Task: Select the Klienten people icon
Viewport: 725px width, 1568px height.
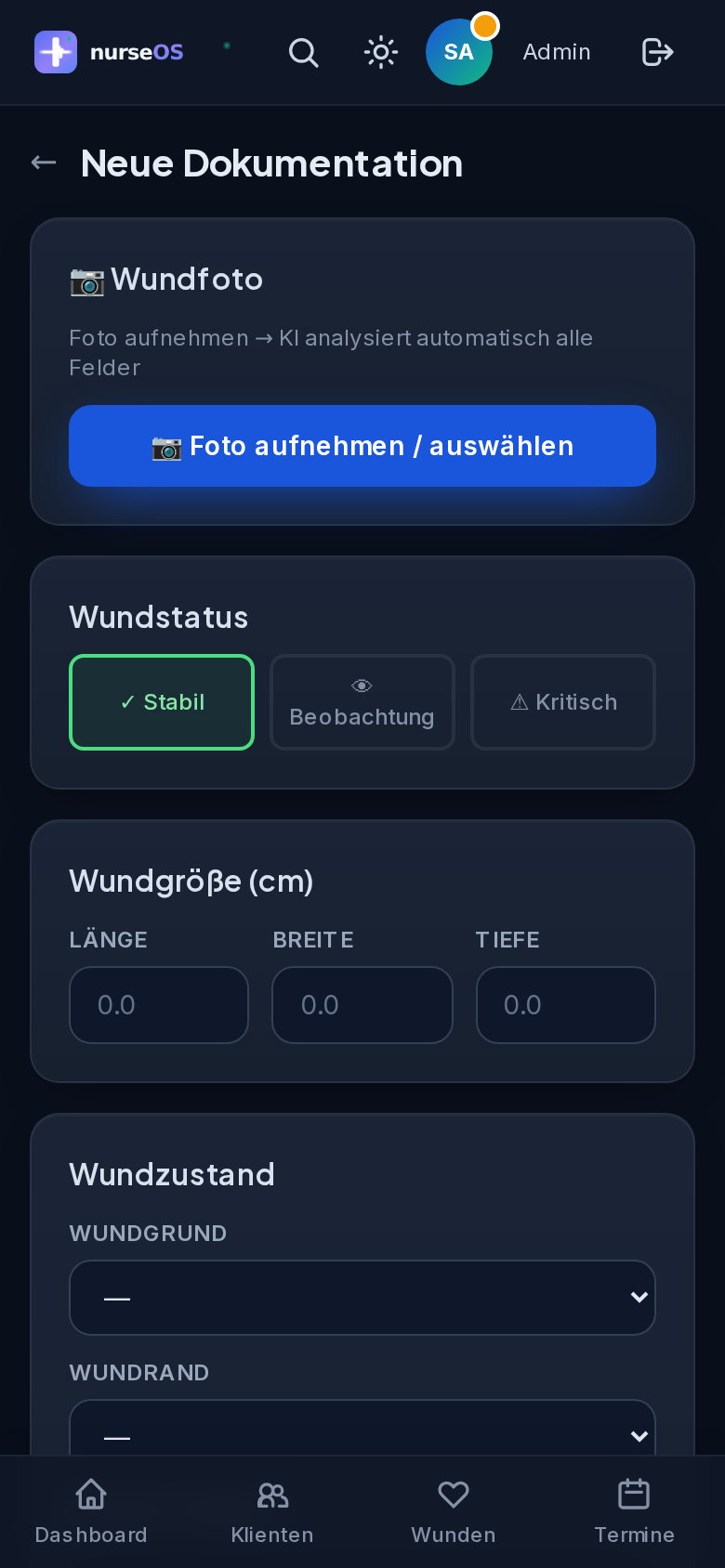Action: [272, 1495]
